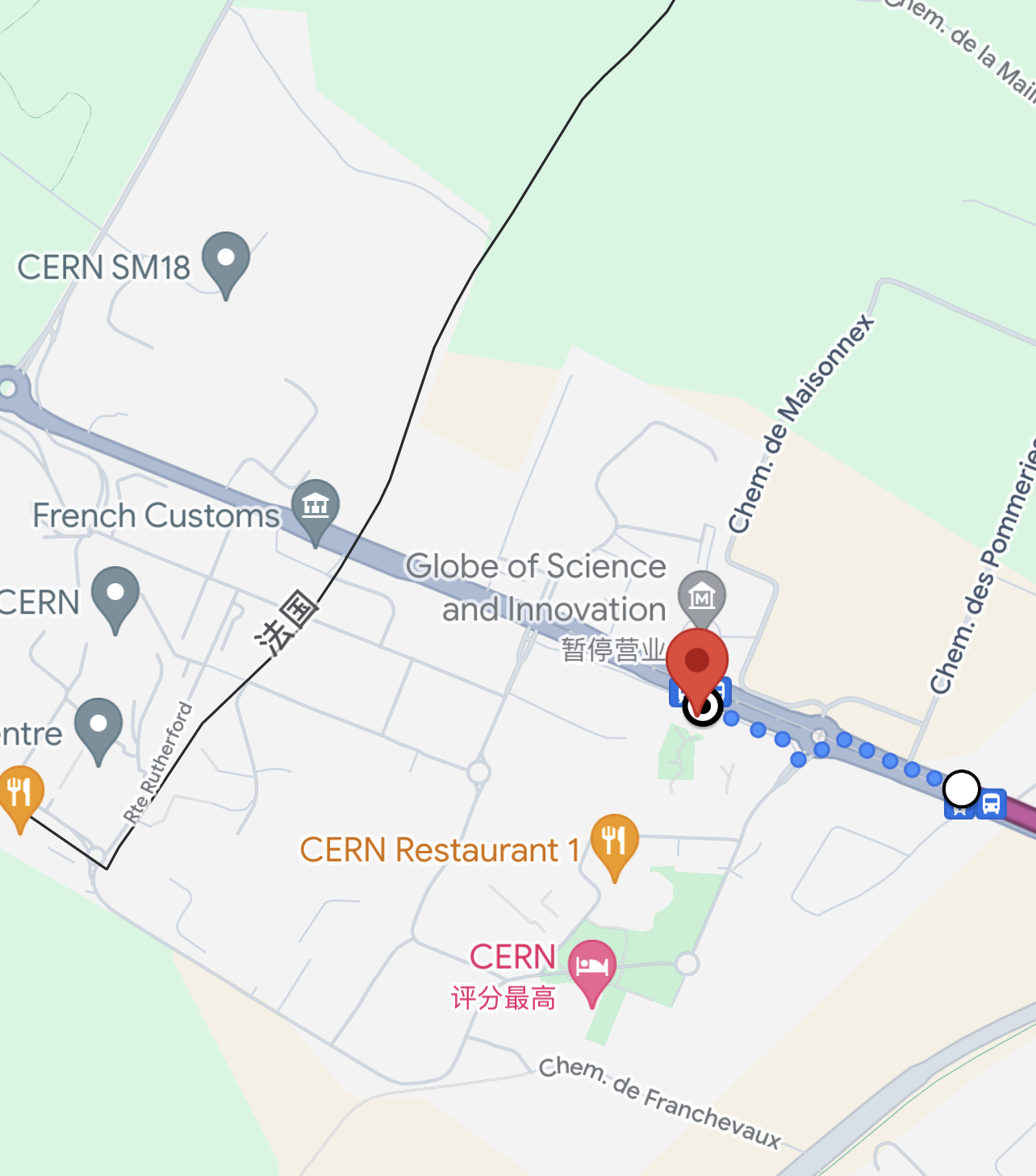The width and height of the screenshot is (1036, 1176).
Task: Select the French Customs marker
Action: click(x=315, y=507)
